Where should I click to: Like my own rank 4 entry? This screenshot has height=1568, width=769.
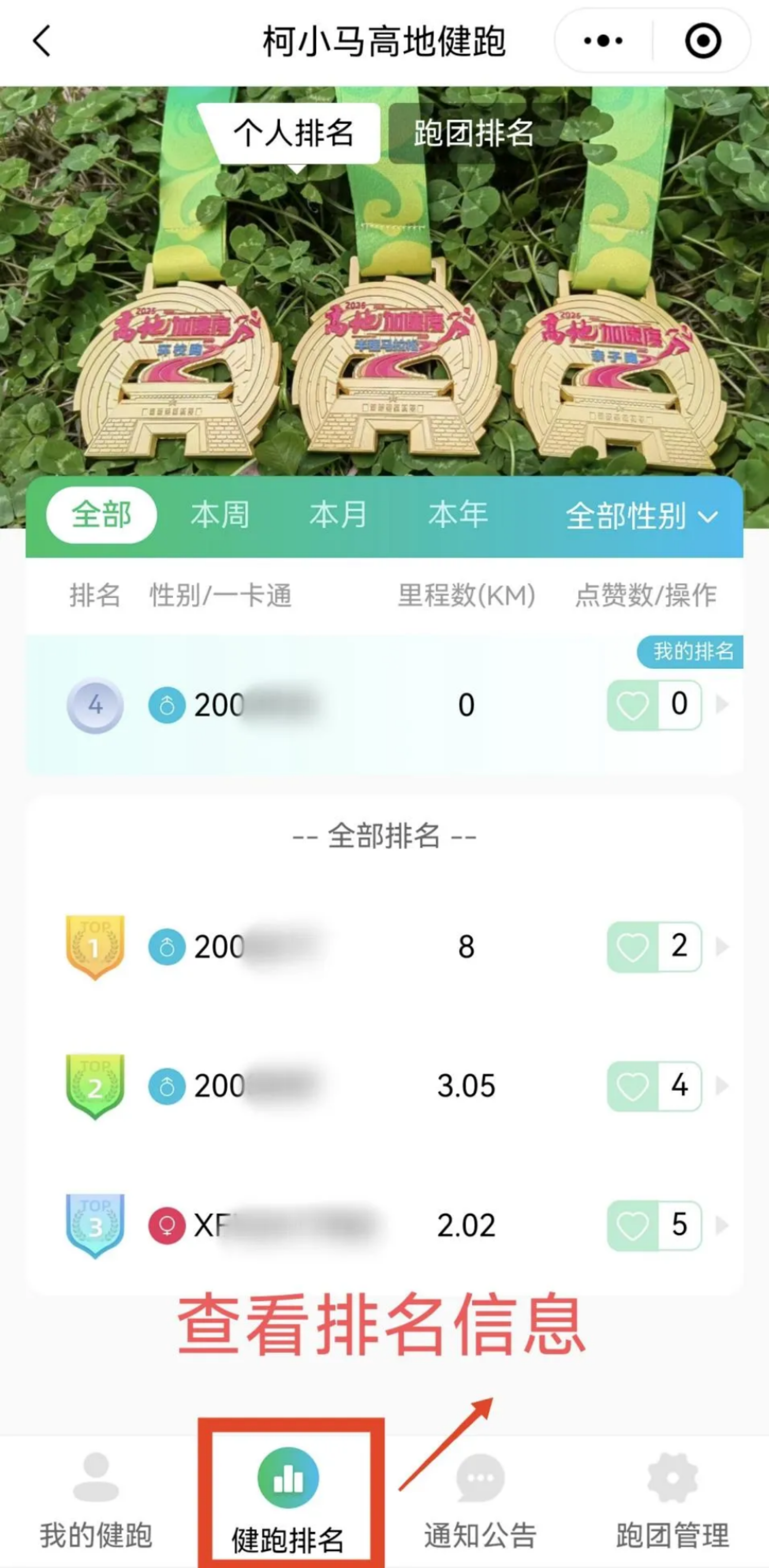[x=633, y=705]
